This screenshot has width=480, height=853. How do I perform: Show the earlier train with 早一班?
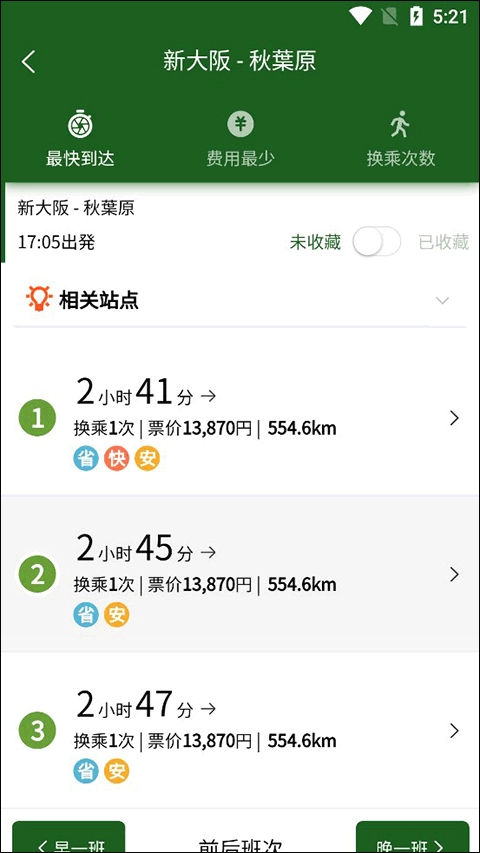(69, 837)
